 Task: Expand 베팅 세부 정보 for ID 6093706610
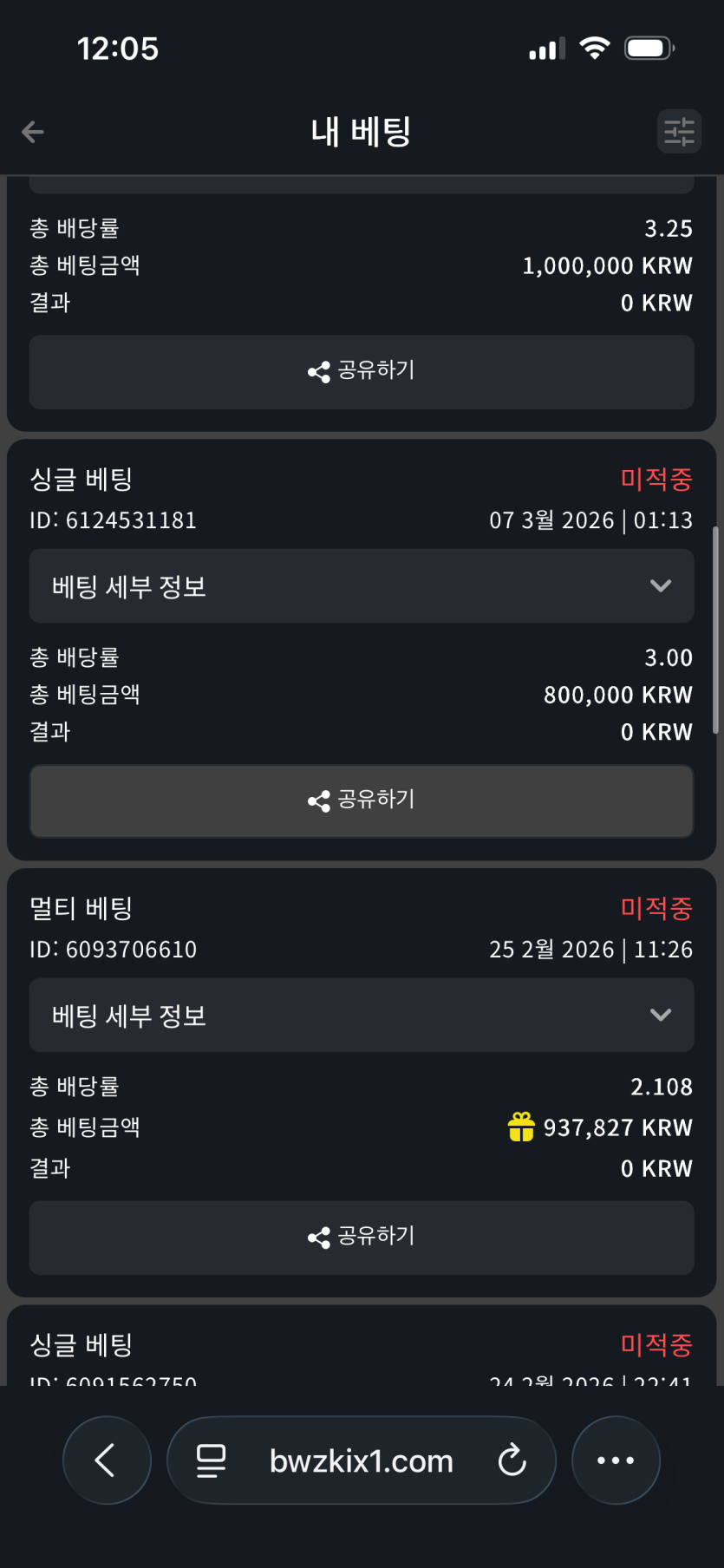[x=362, y=1016]
